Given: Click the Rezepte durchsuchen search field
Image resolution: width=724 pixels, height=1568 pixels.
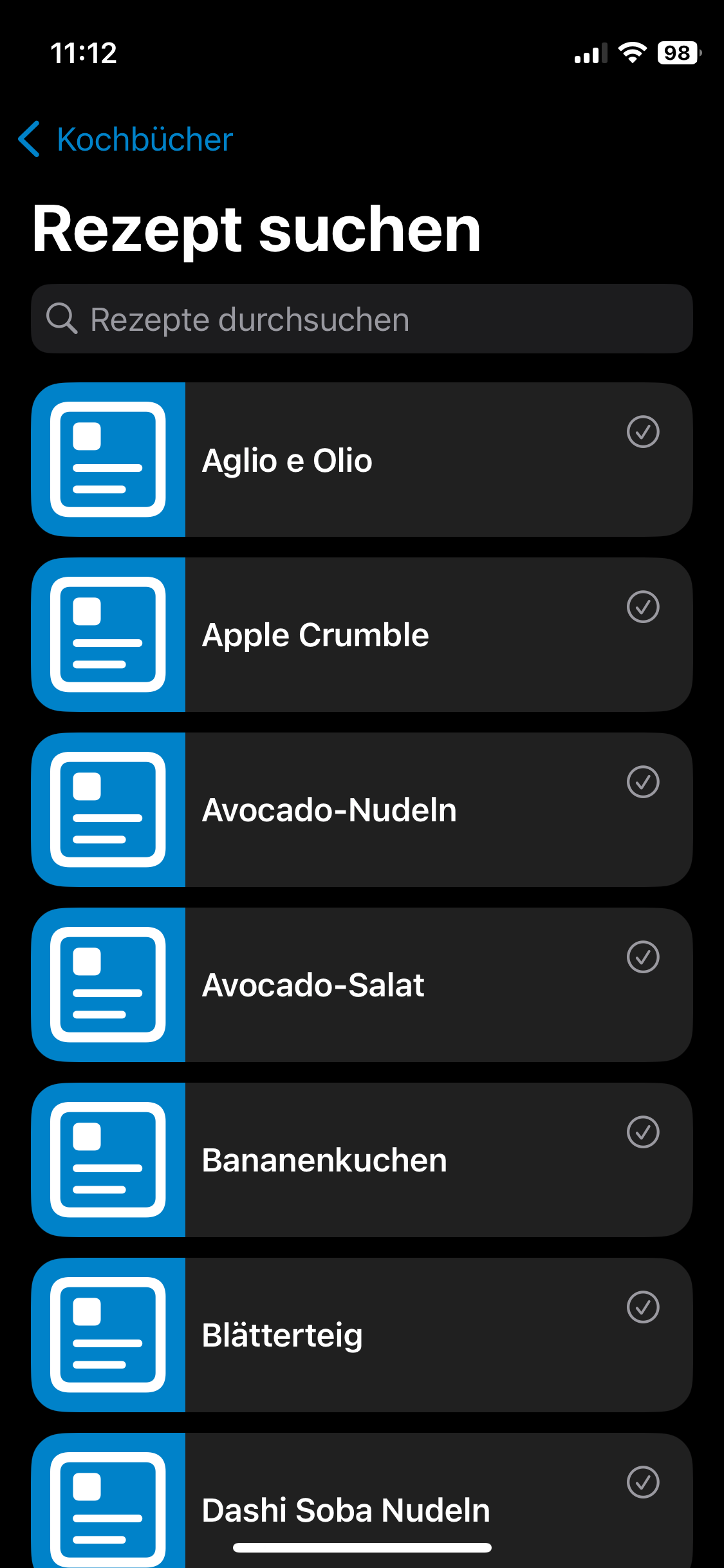Looking at the screenshot, I should point(362,318).
